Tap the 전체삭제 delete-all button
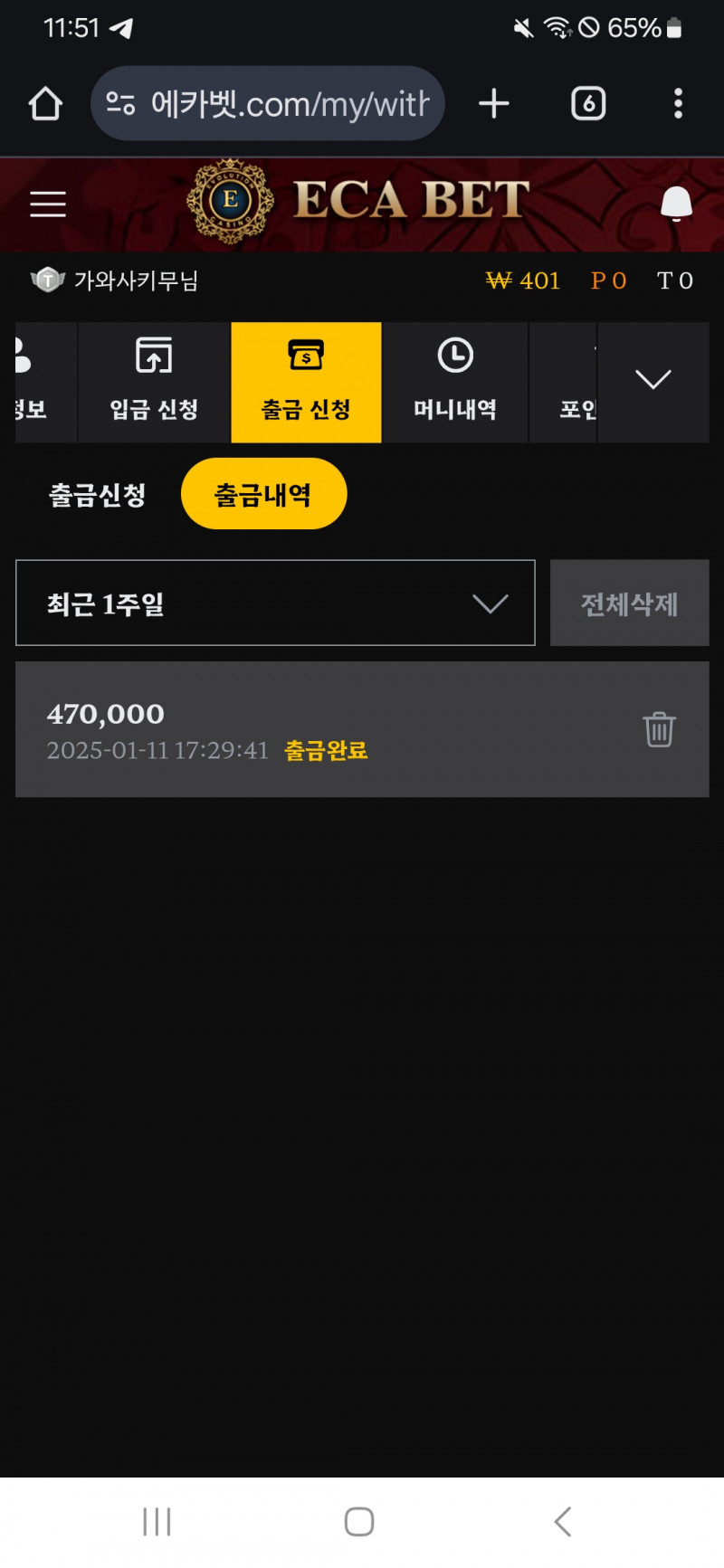 pos(629,603)
